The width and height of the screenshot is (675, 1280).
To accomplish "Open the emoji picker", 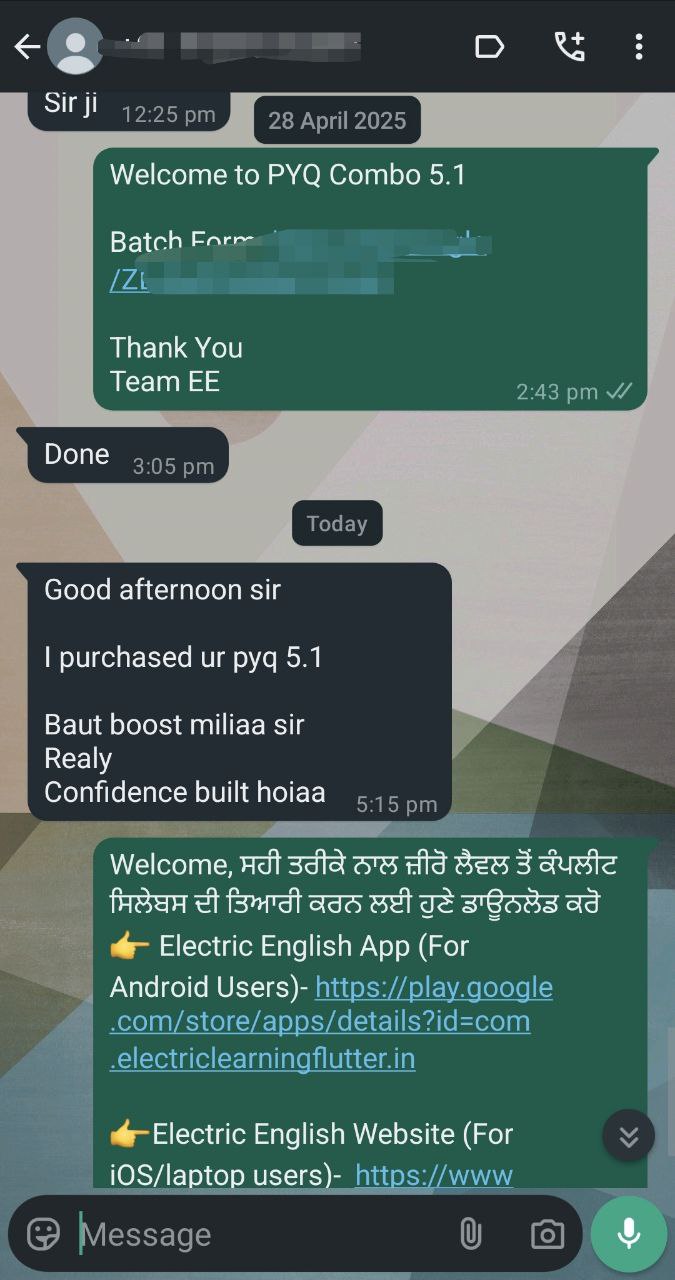I will (44, 1234).
